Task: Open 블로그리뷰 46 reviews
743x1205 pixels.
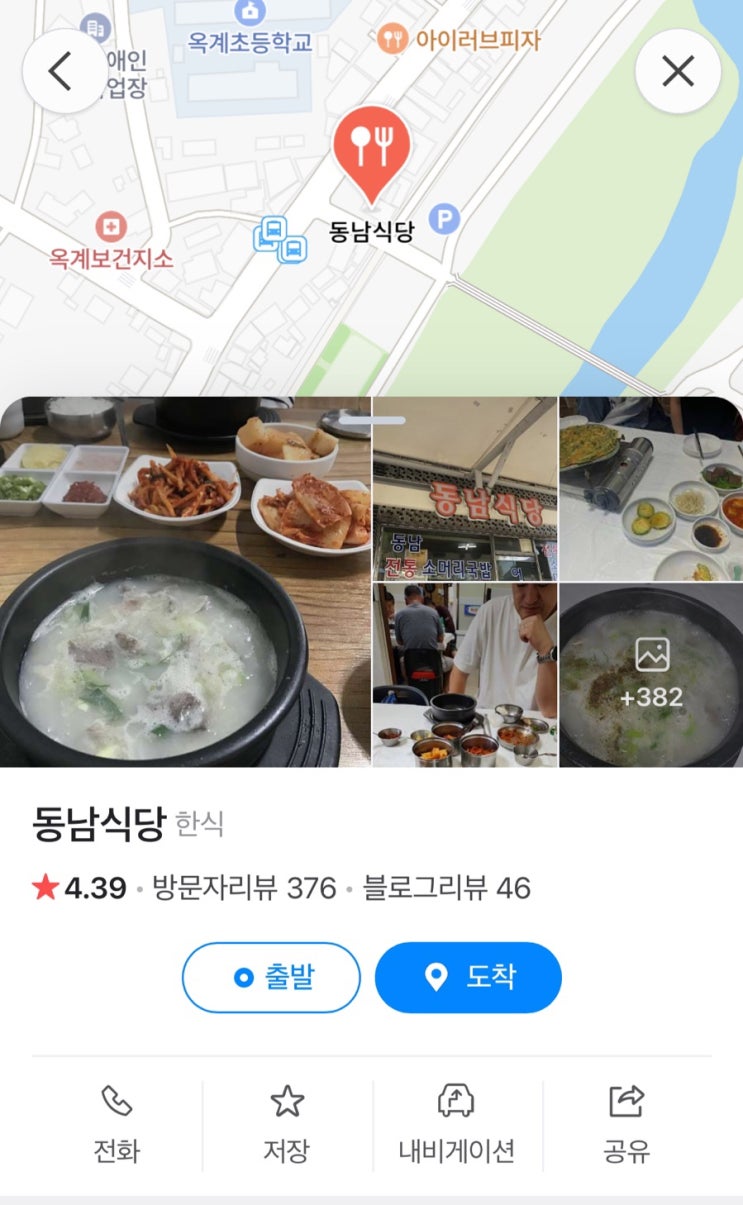Action: point(447,887)
